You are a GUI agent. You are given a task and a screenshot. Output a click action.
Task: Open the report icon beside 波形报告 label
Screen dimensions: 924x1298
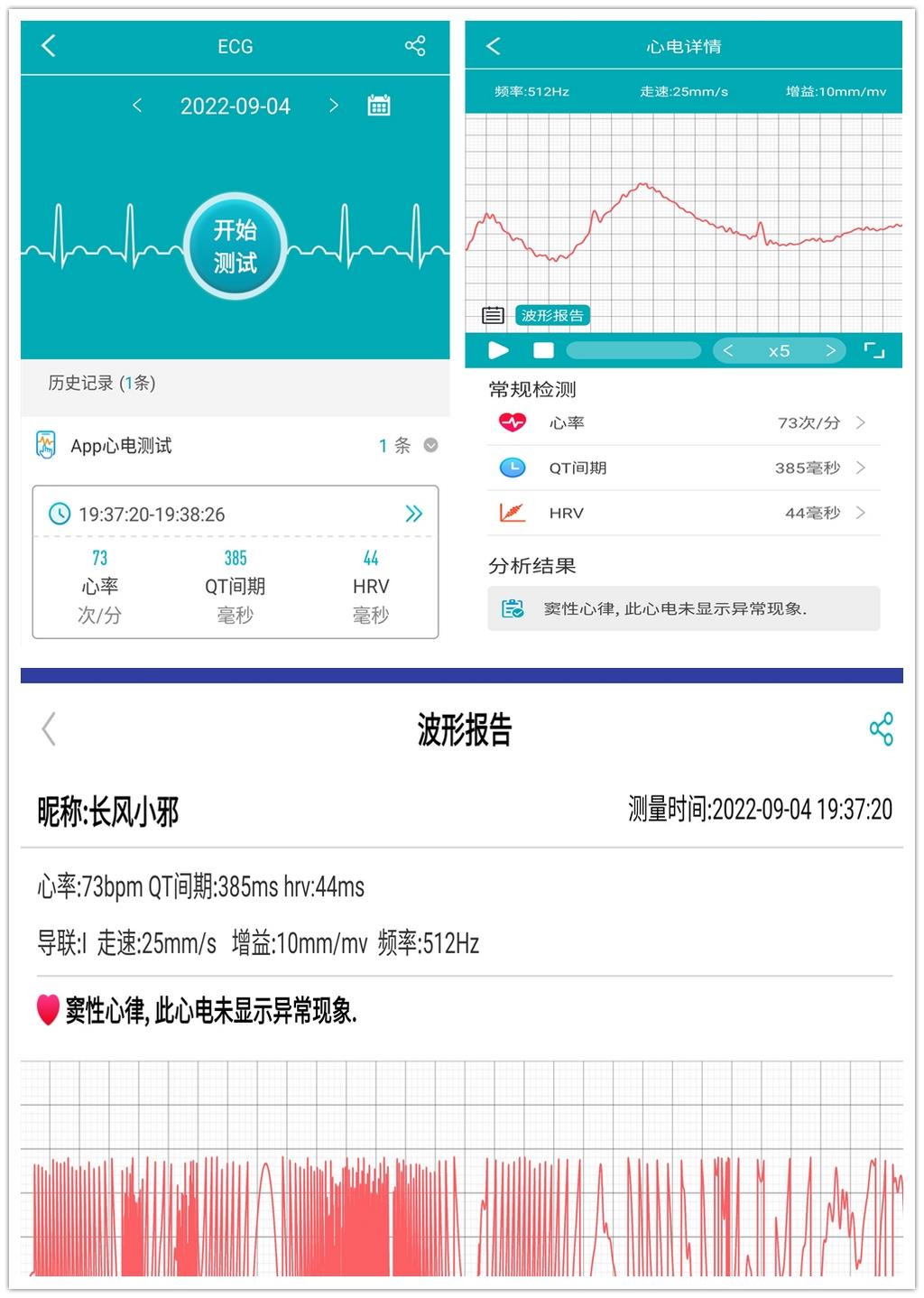[x=492, y=314]
